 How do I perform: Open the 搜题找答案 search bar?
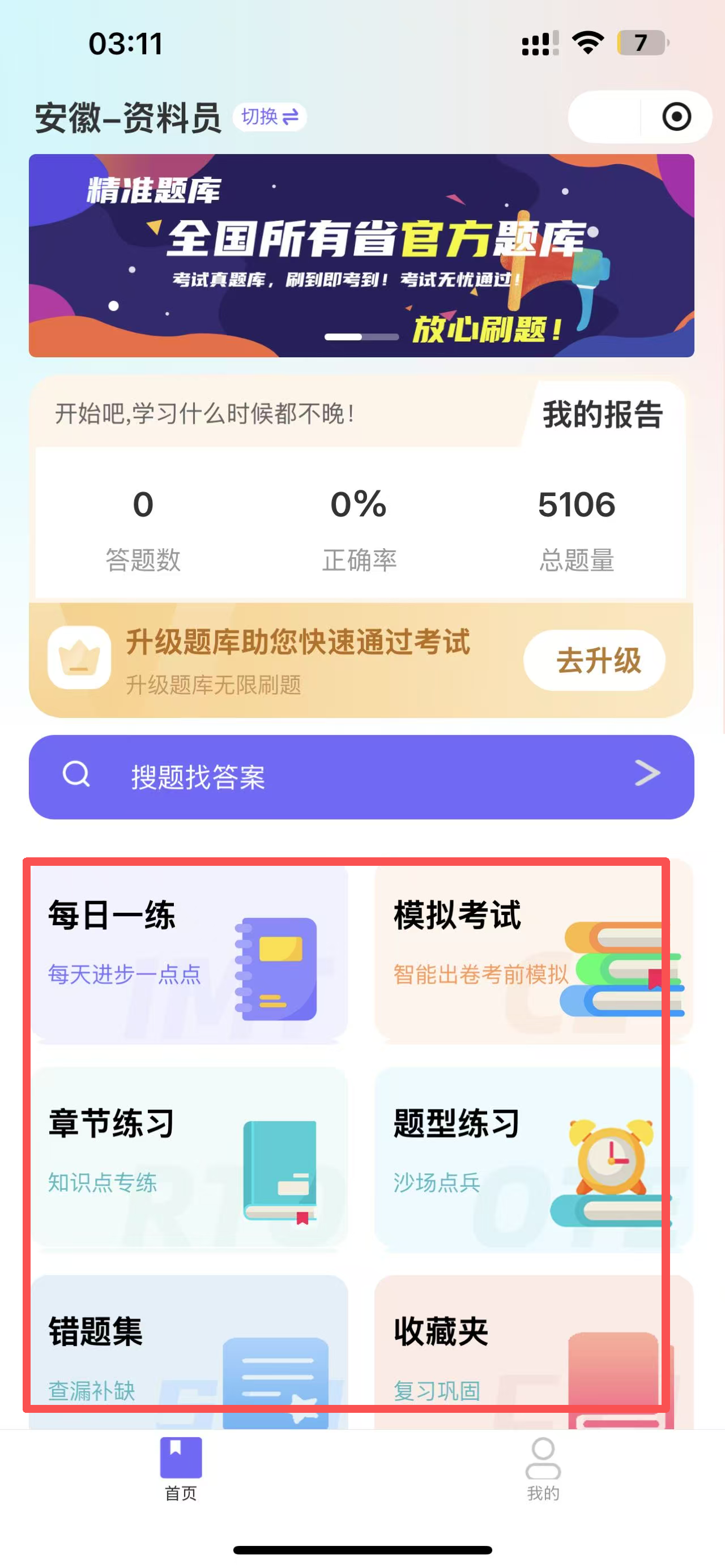361,777
